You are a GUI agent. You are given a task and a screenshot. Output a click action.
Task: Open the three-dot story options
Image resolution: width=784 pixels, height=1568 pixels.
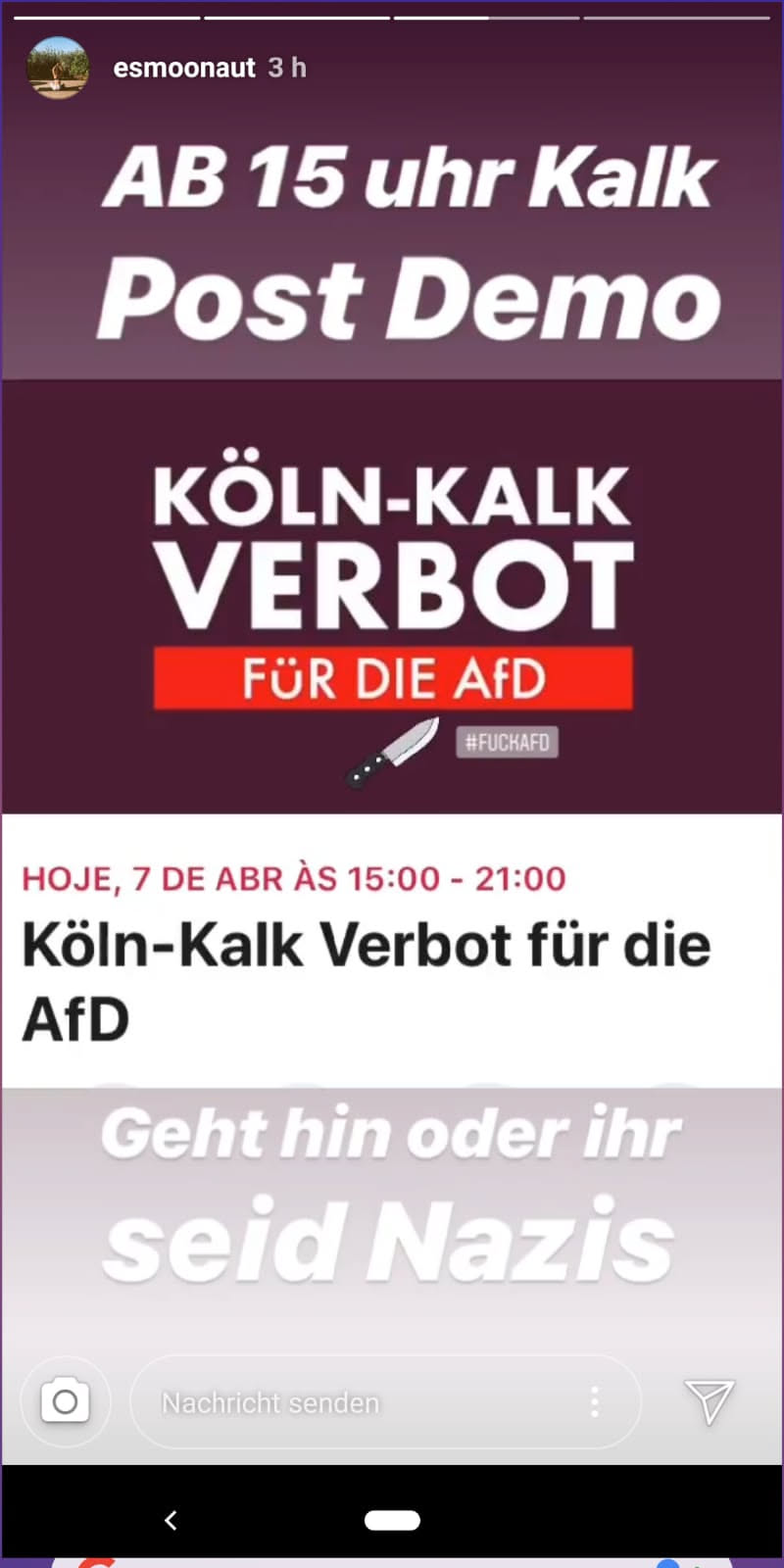pyautogui.click(x=594, y=1402)
